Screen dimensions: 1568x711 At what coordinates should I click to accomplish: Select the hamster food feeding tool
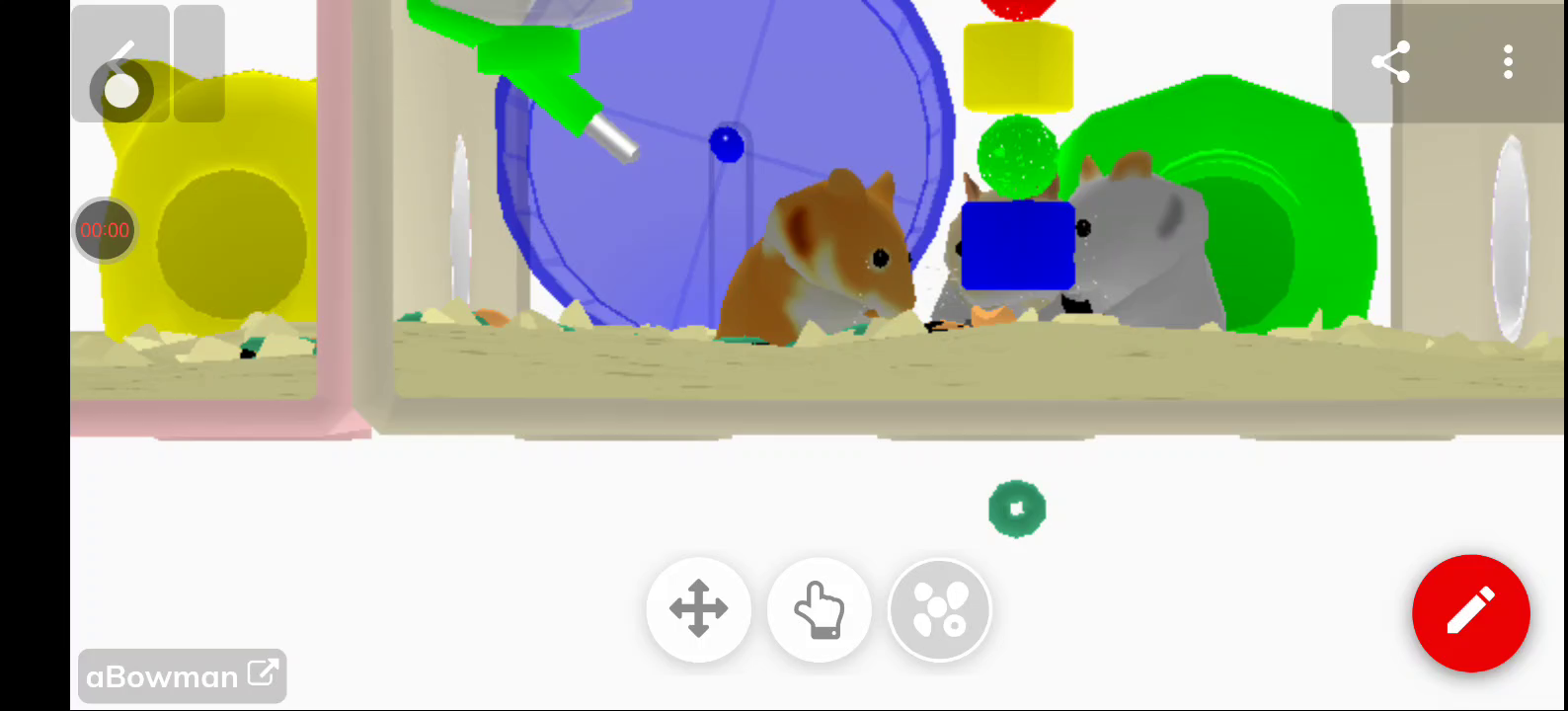point(940,609)
